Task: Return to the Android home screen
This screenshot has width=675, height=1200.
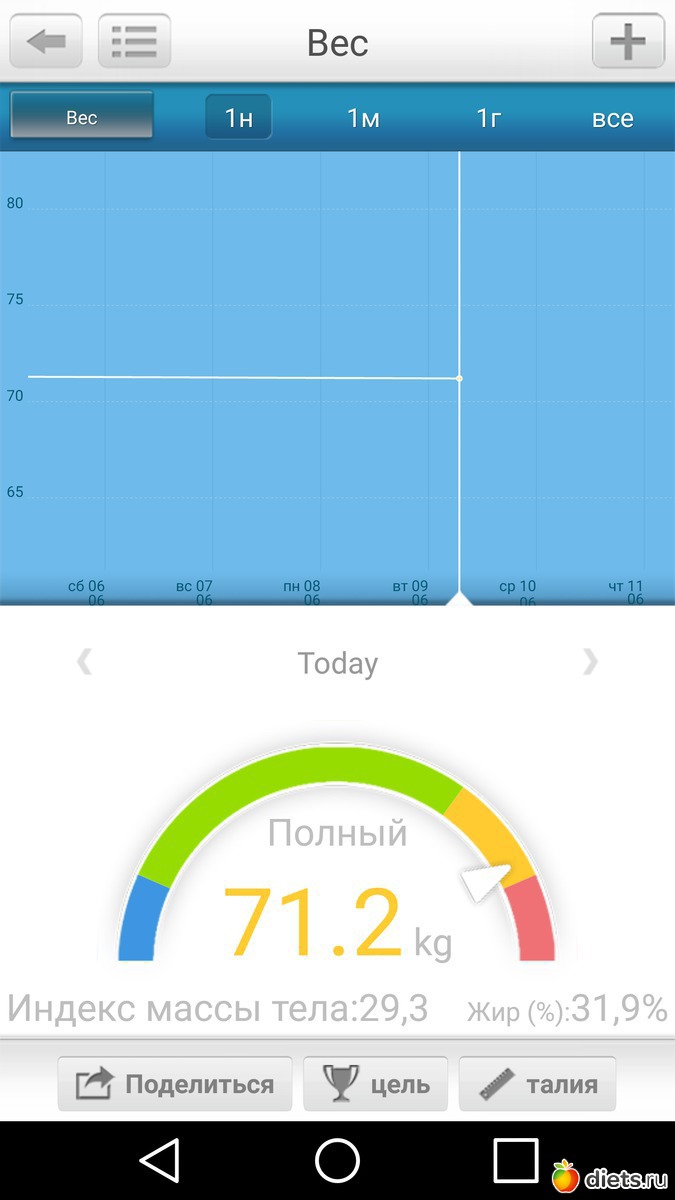Action: [x=337, y=1160]
